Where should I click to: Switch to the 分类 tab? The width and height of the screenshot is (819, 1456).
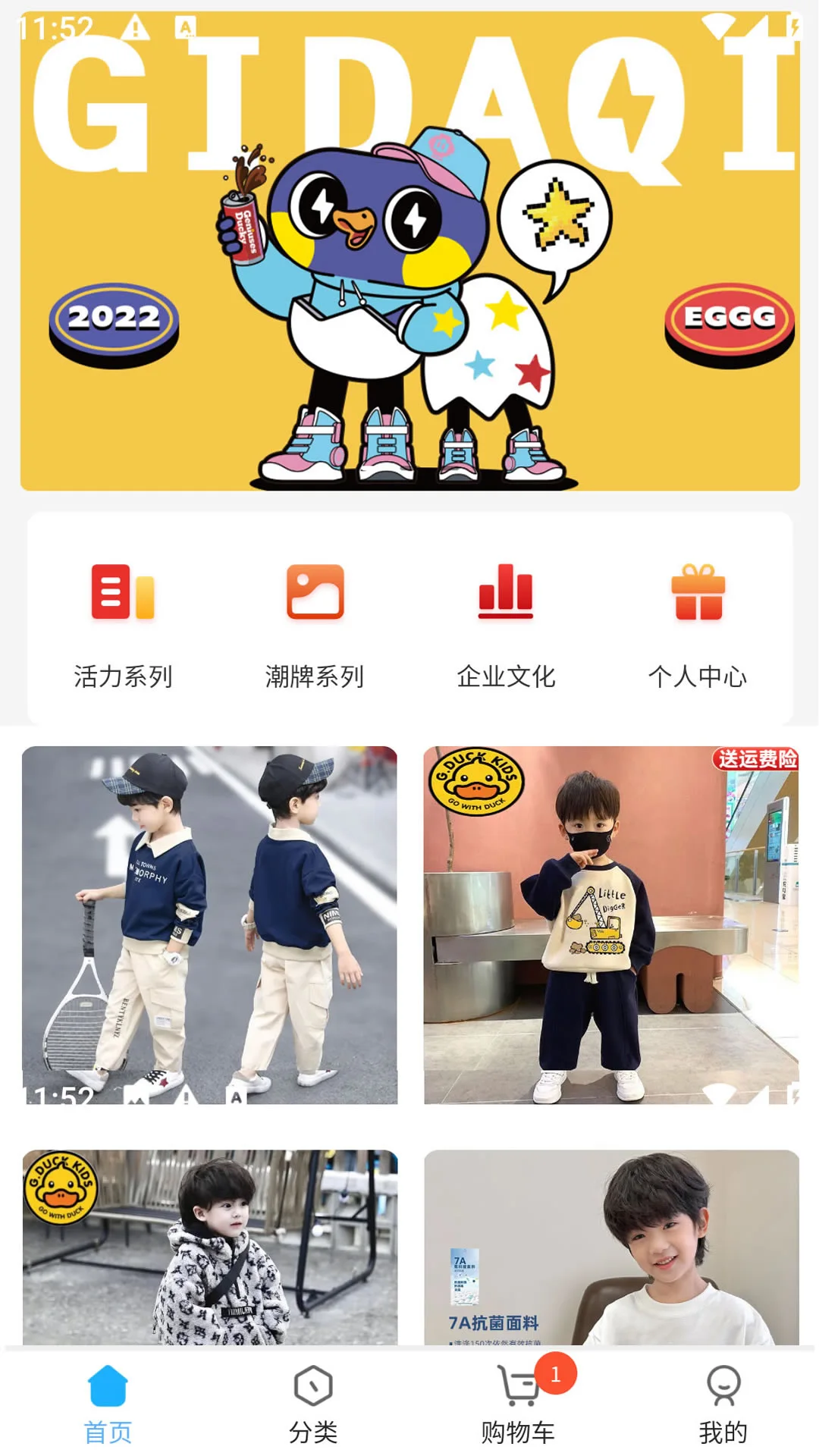pos(313,1404)
